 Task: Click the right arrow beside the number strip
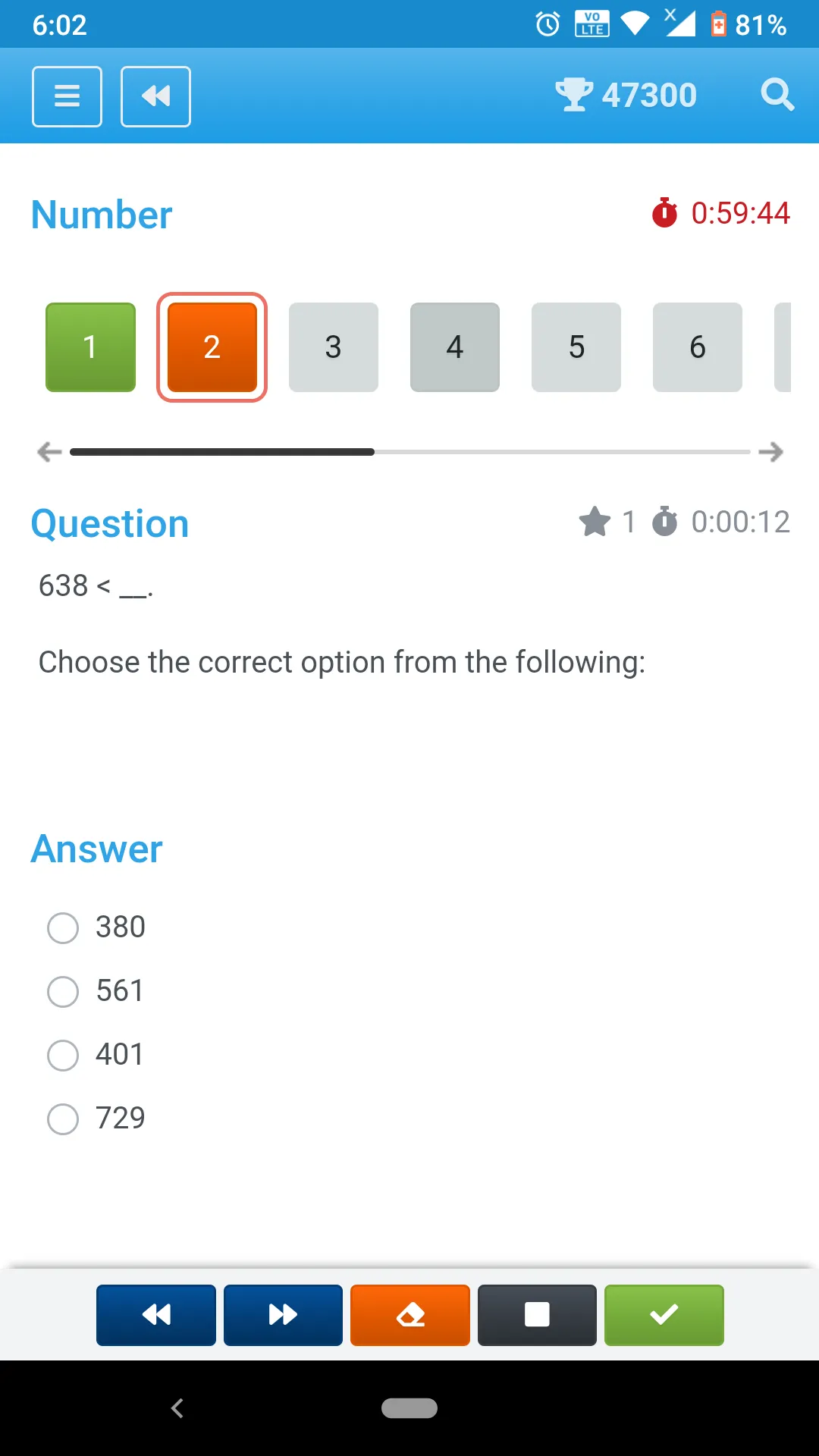coord(772,452)
